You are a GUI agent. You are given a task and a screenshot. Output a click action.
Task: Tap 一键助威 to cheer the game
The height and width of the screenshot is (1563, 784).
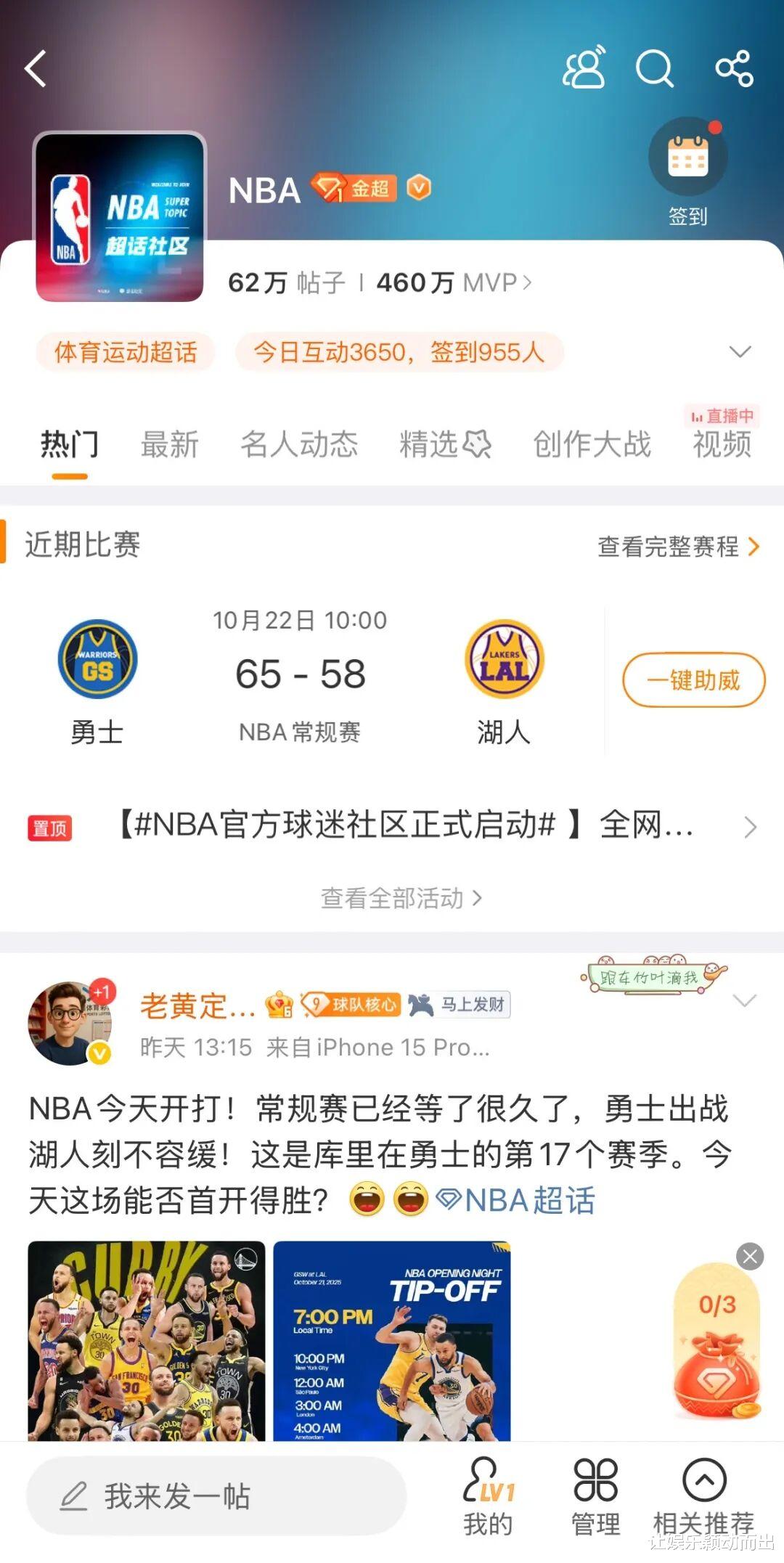[x=693, y=680]
